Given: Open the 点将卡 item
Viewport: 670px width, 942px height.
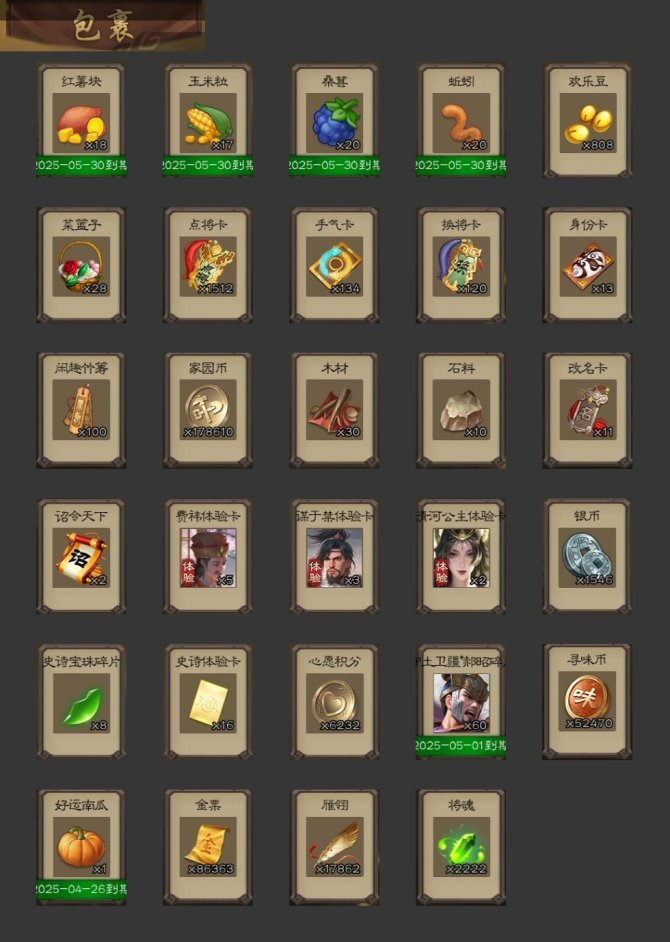Looking at the screenshot, I should tap(208, 266).
